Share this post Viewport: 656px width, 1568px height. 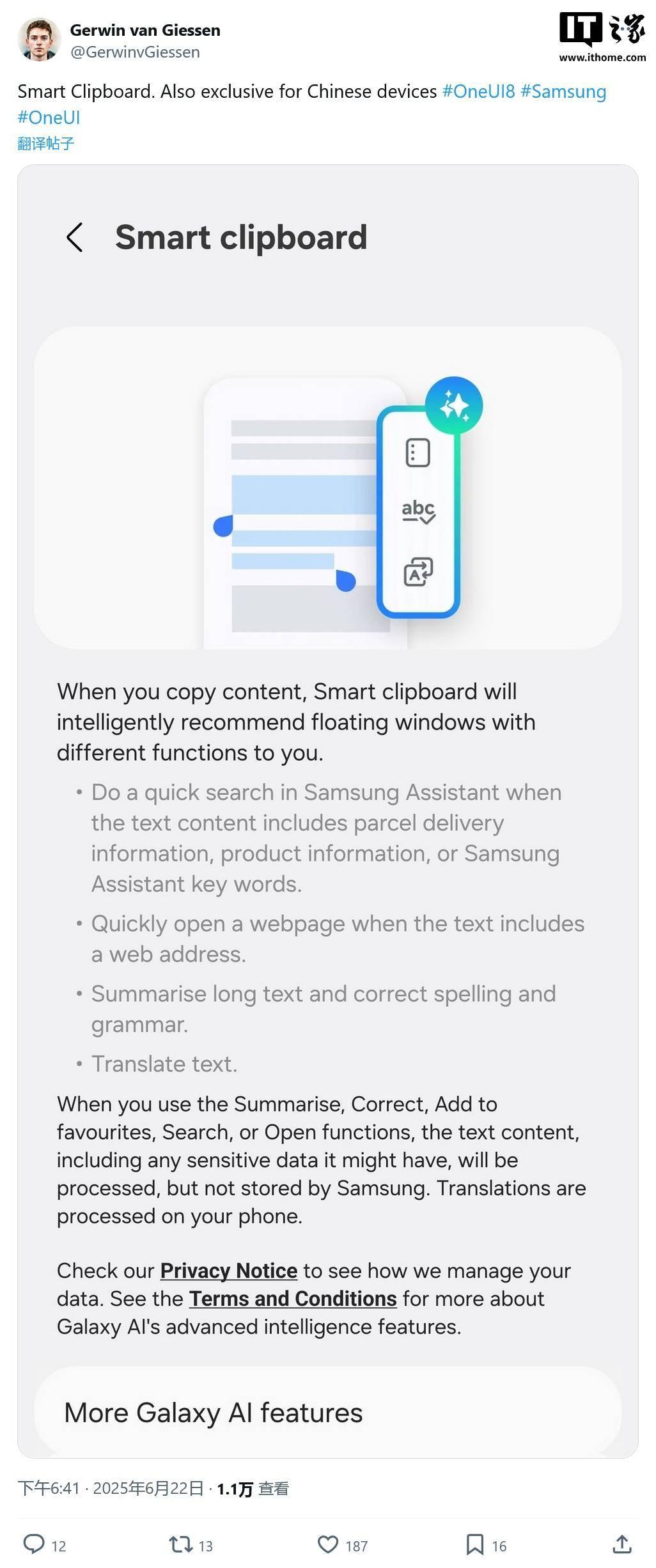coord(621,1544)
